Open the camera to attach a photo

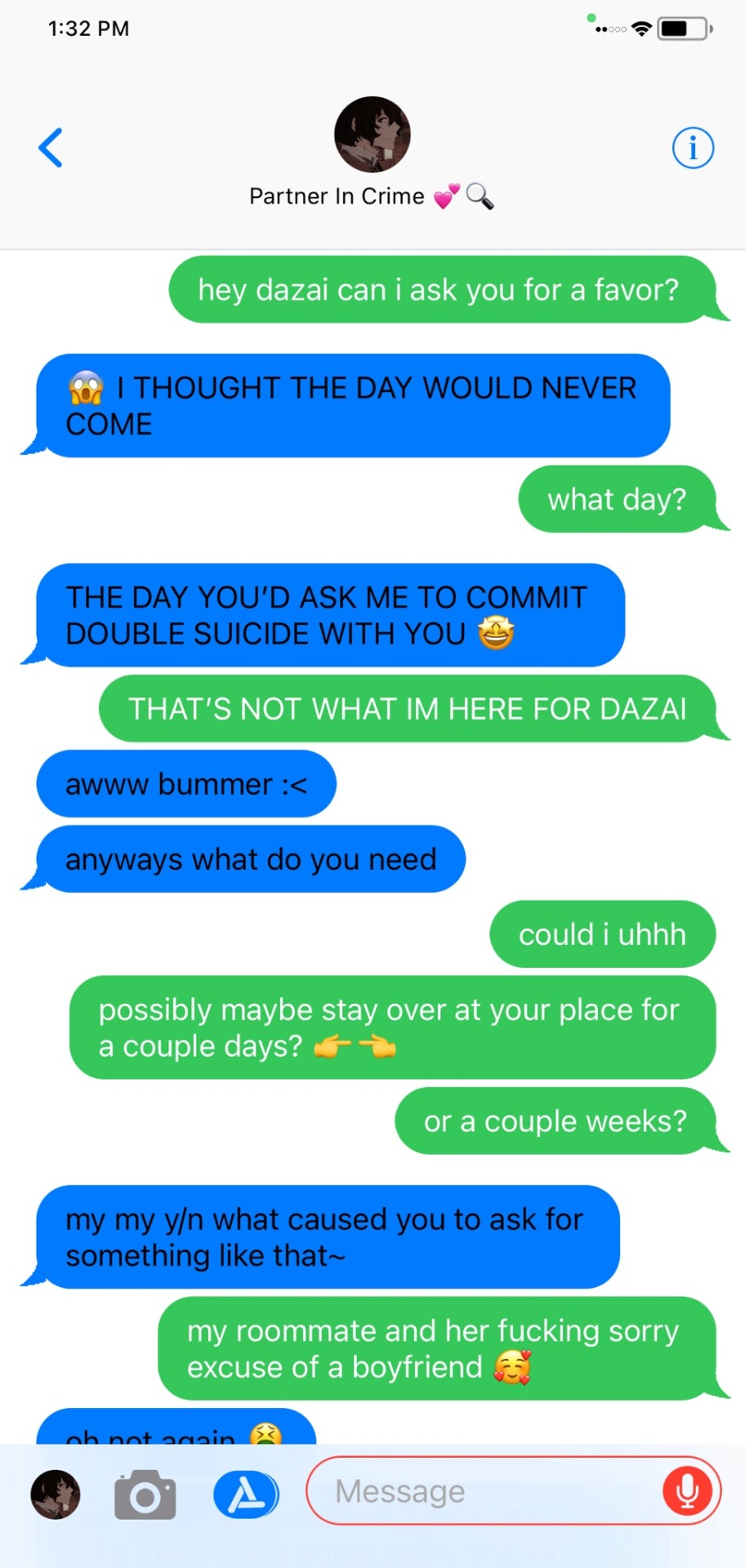[145, 1494]
